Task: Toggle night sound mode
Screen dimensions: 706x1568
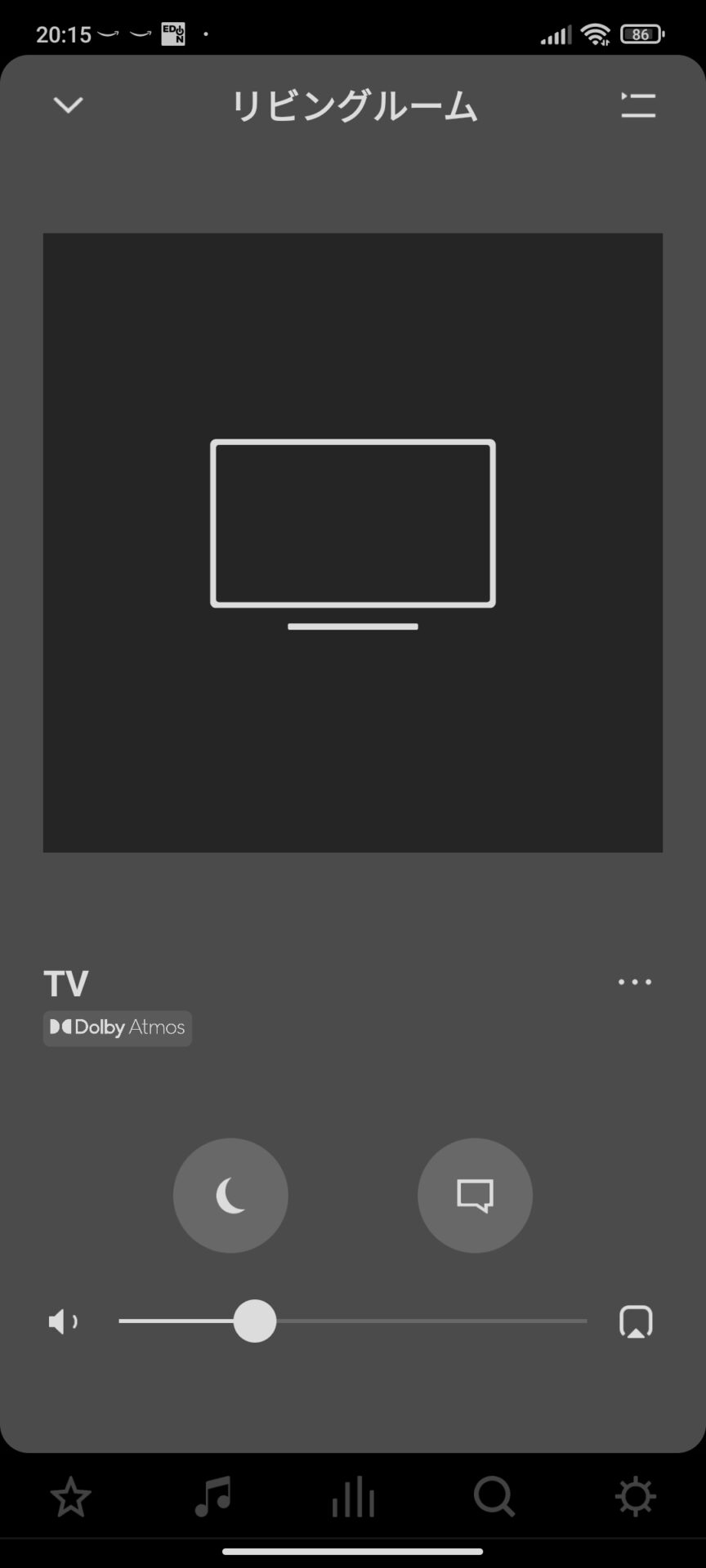Action: (230, 1196)
